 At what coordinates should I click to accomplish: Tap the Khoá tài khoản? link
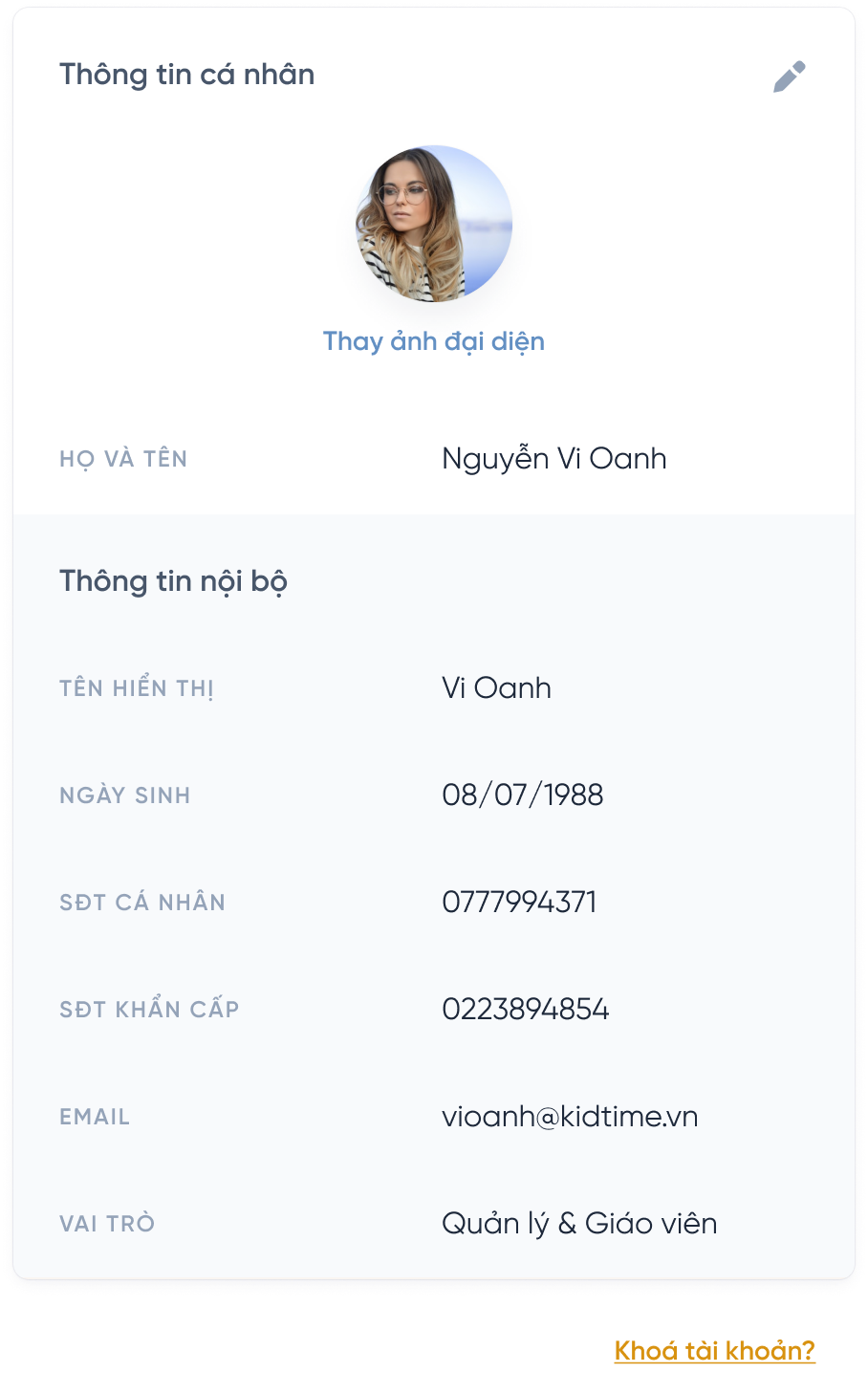(x=714, y=1350)
